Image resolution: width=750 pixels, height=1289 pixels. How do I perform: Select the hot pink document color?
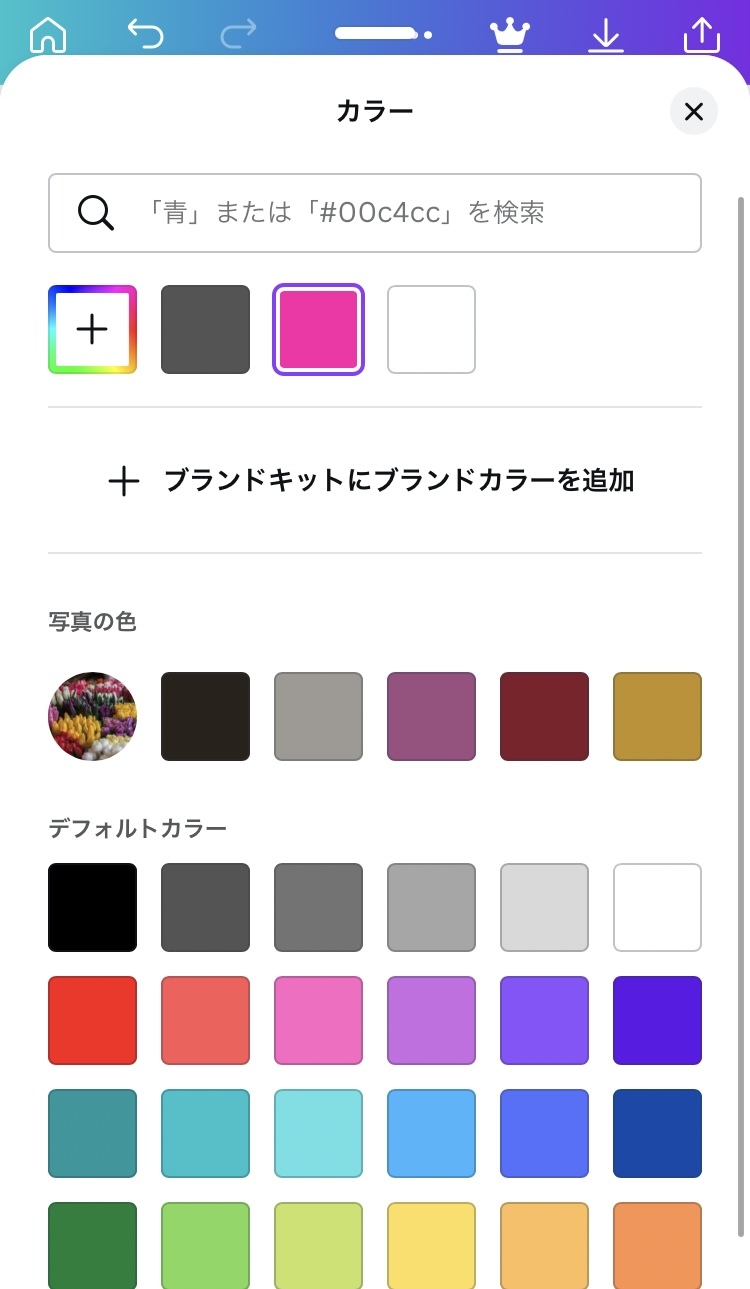point(318,329)
